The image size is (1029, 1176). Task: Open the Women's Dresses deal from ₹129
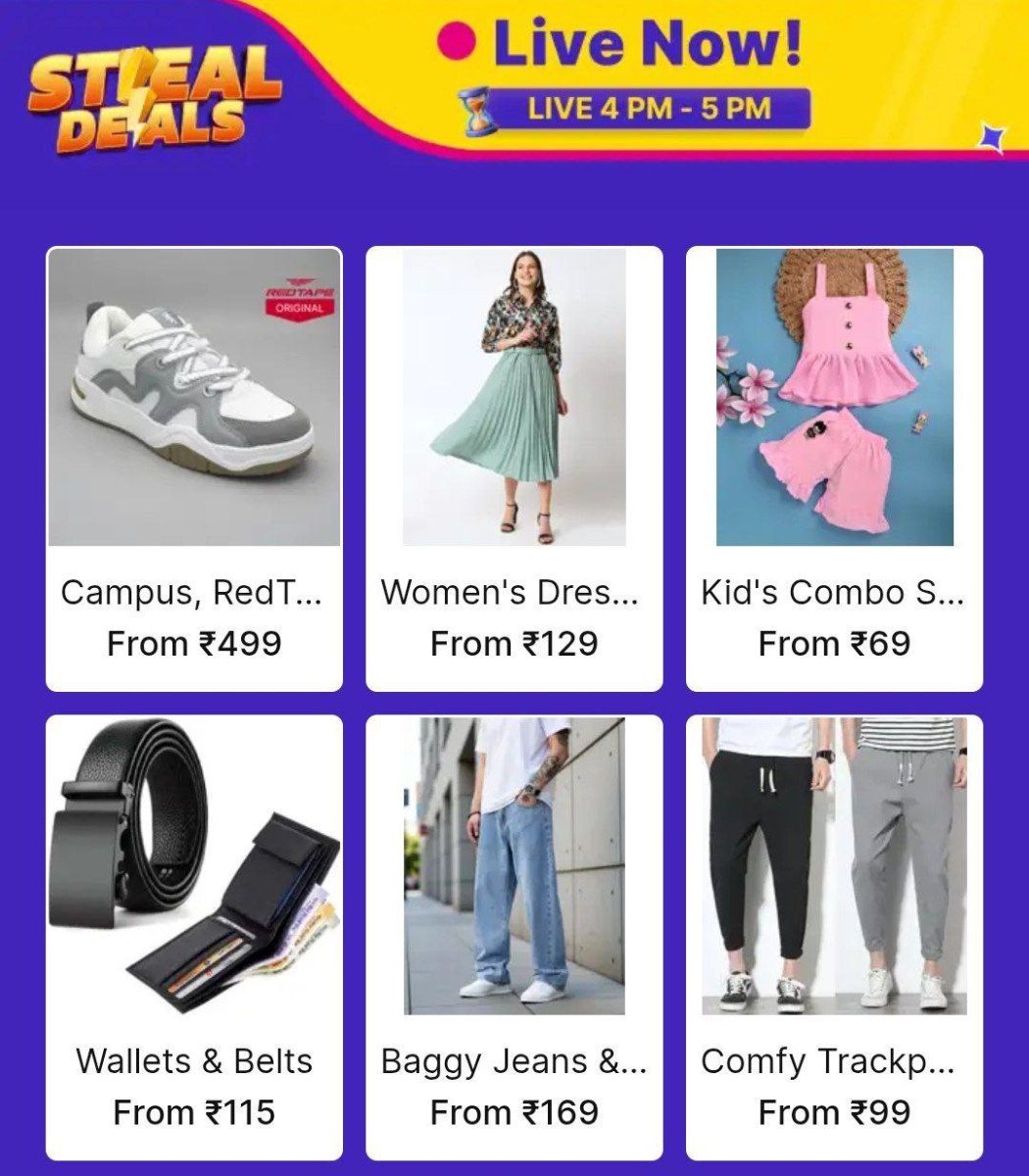pos(514,468)
